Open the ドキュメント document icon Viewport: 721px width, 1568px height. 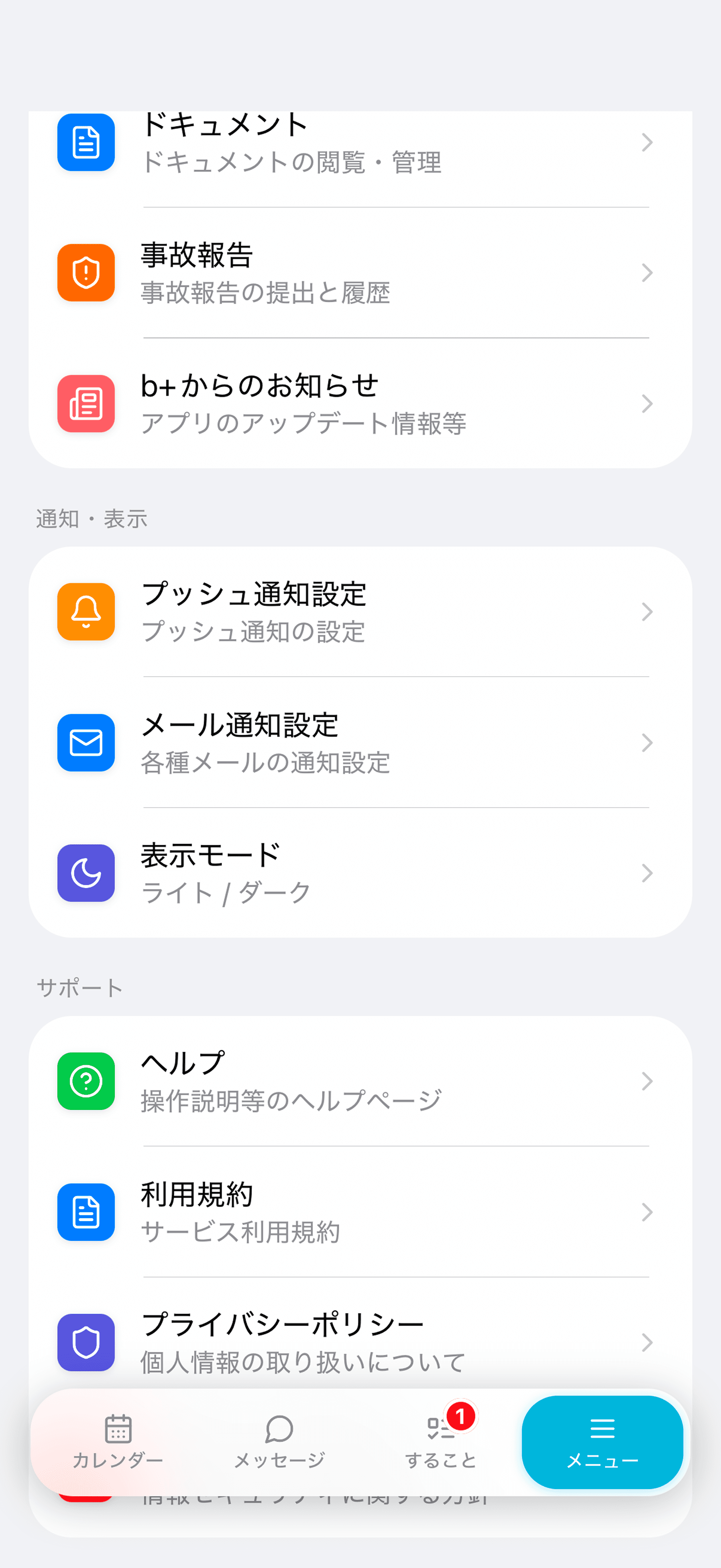tap(85, 142)
